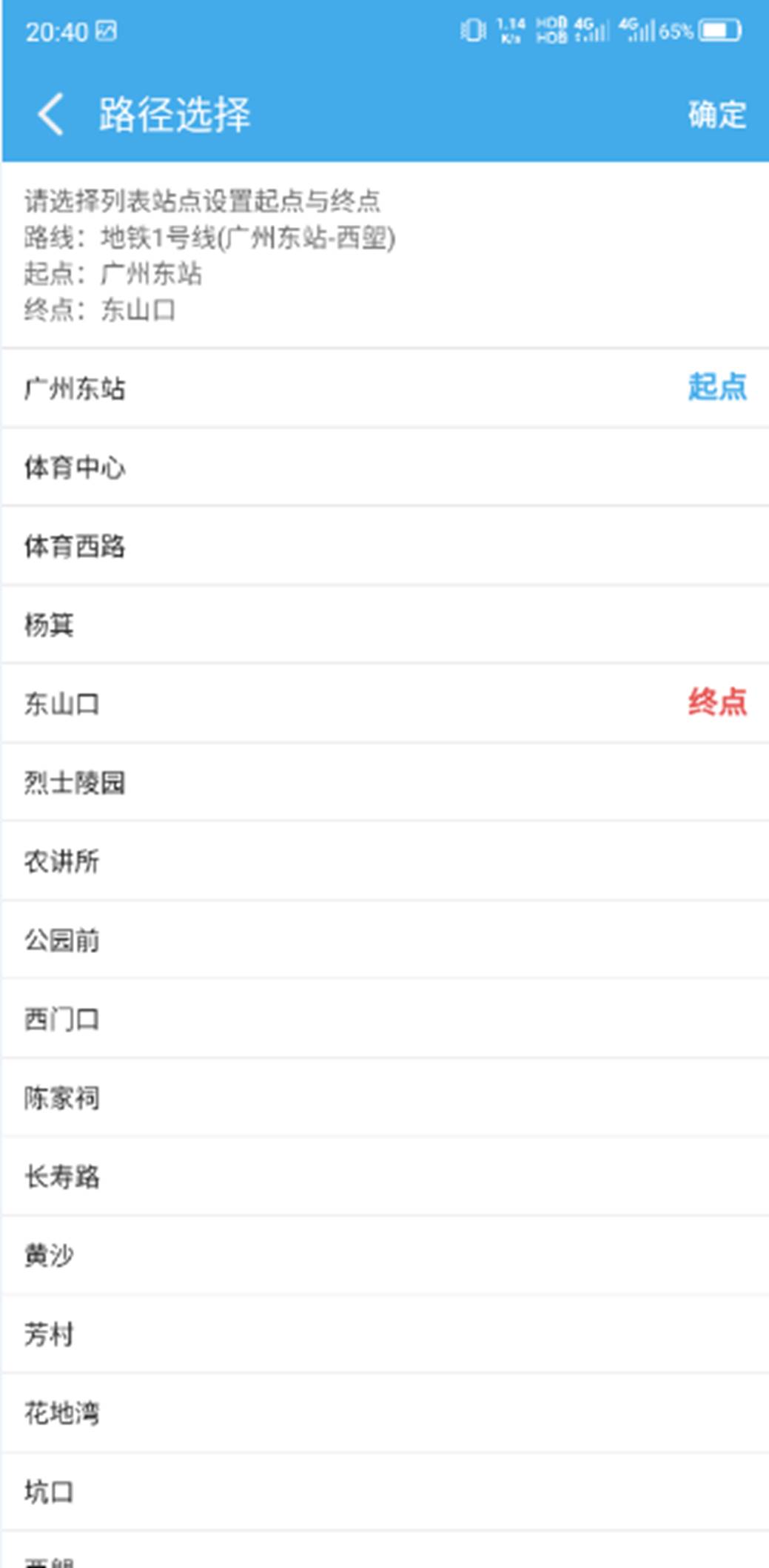Confirm the route with 确定

(x=716, y=115)
